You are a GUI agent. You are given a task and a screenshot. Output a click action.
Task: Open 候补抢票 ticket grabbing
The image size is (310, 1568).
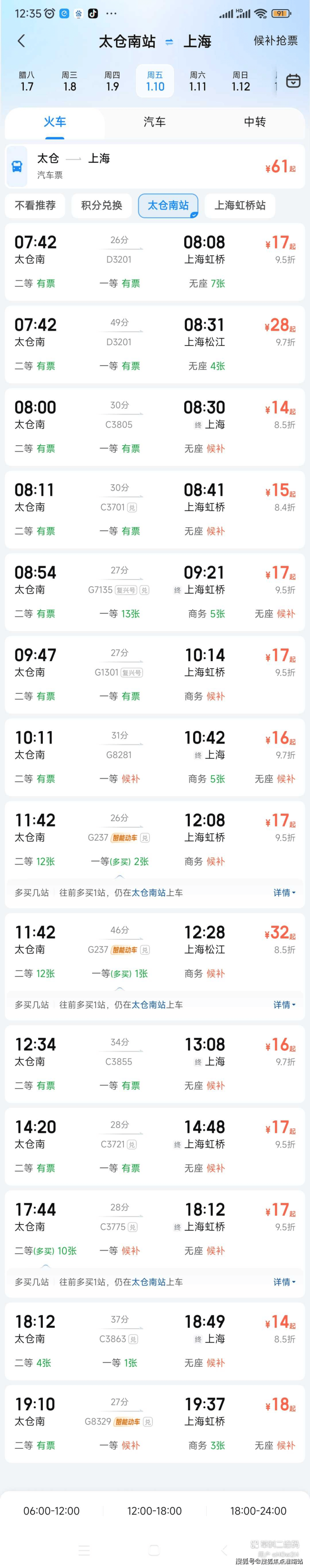tap(275, 41)
